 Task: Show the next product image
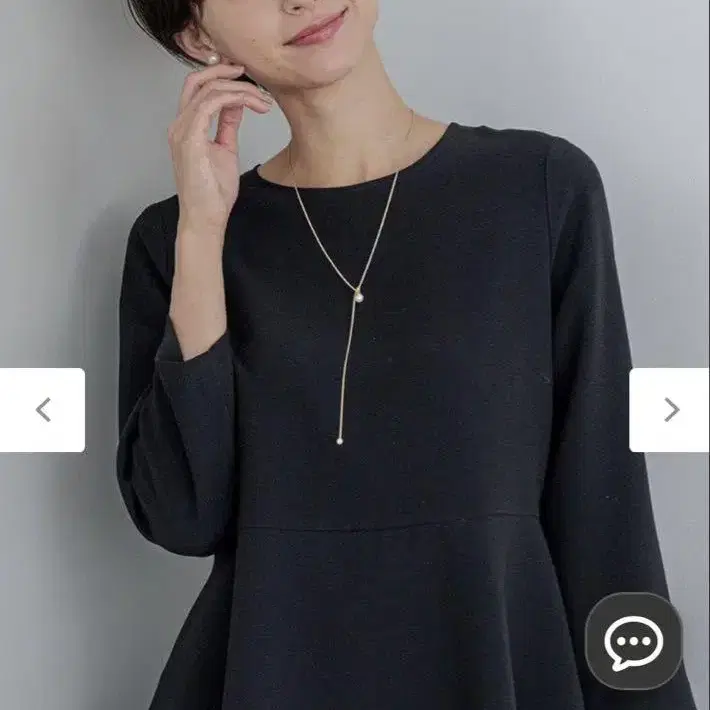(x=670, y=410)
